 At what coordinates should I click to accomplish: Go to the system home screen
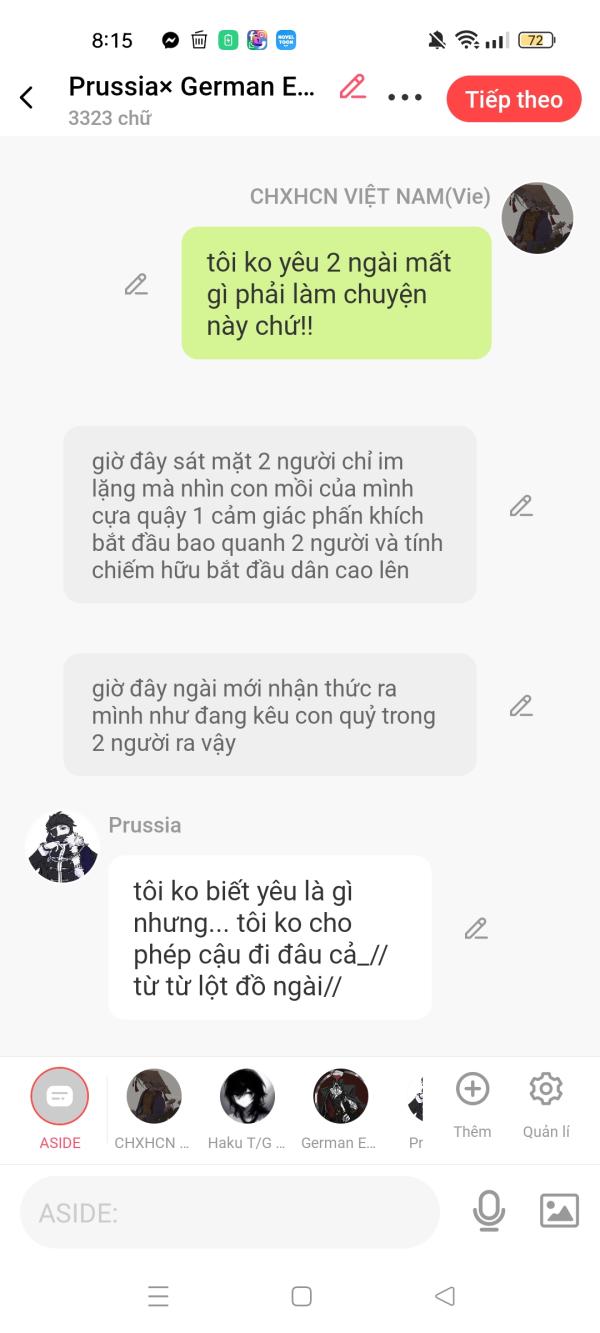point(301,1297)
